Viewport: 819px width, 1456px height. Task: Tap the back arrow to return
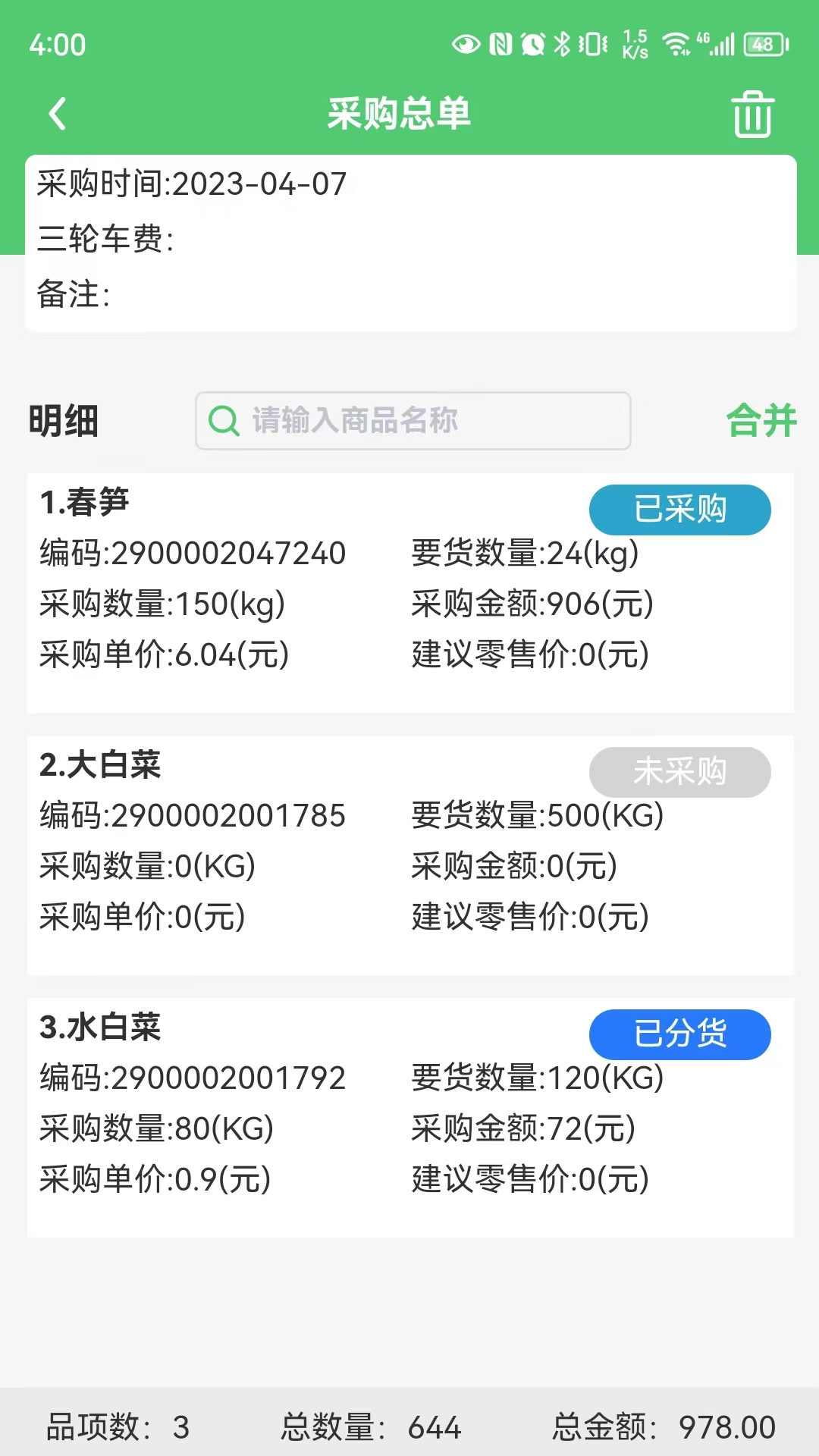(x=57, y=114)
